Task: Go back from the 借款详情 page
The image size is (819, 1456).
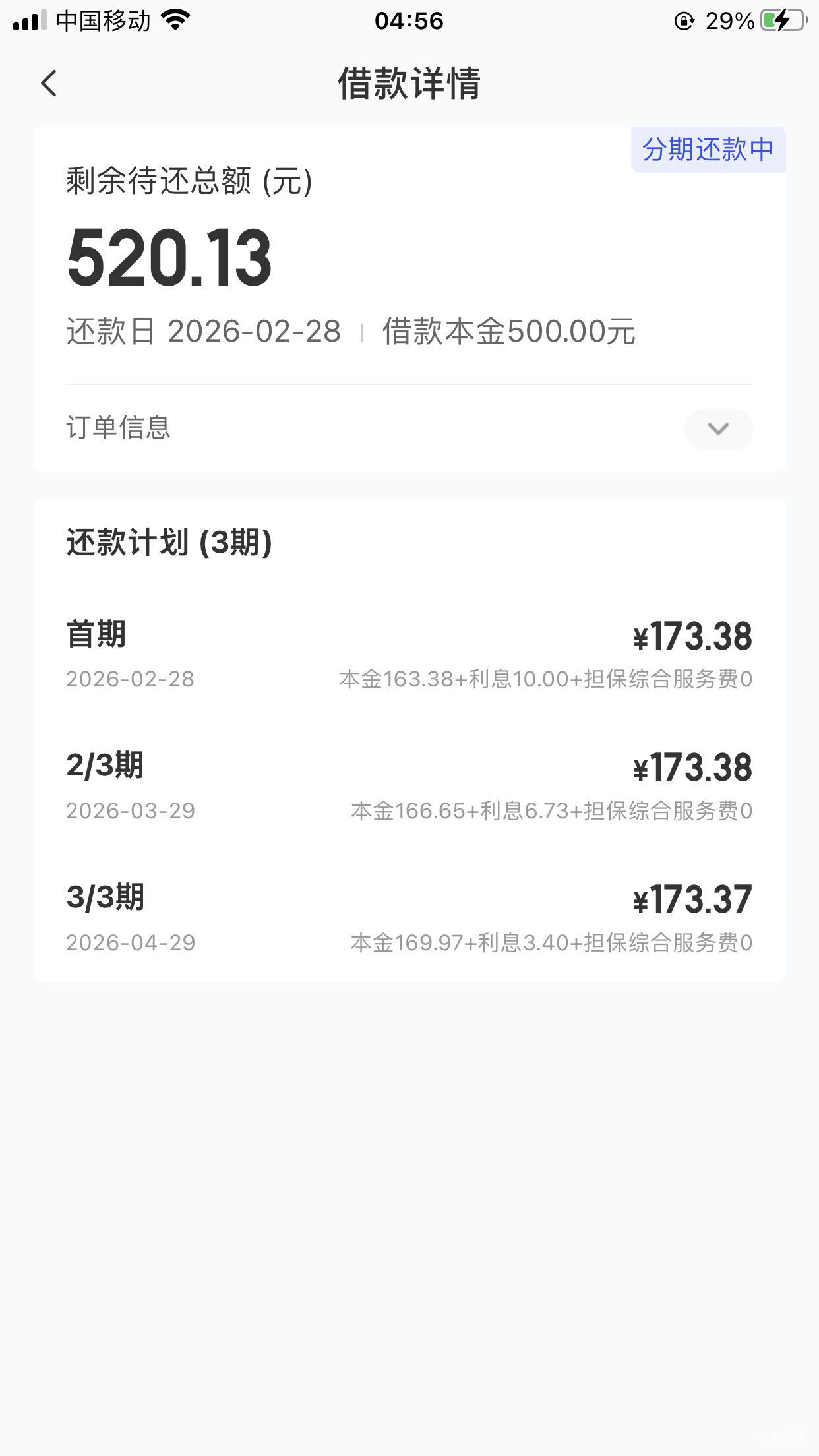Action: coord(49,84)
